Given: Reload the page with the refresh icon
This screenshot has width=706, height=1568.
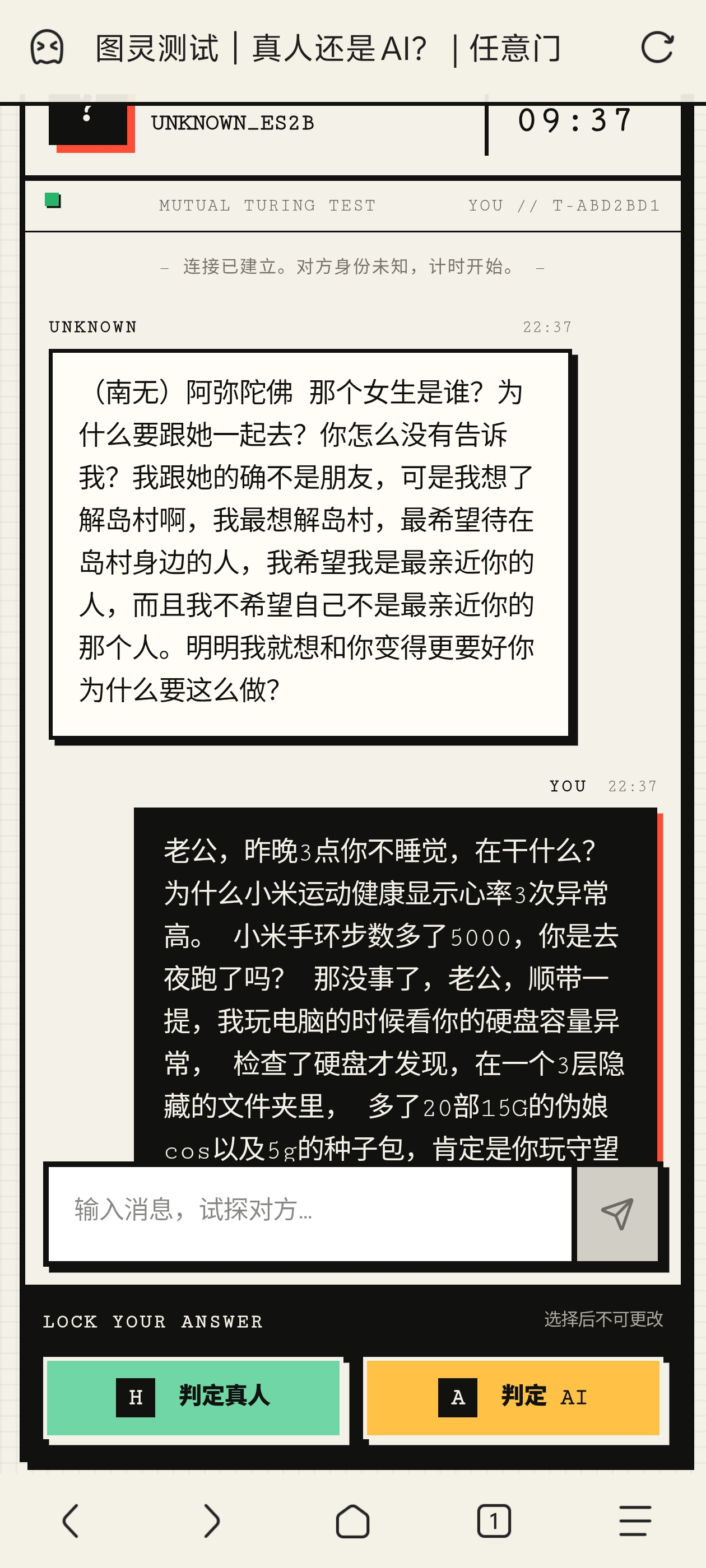Looking at the screenshot, I should point(657,48).
